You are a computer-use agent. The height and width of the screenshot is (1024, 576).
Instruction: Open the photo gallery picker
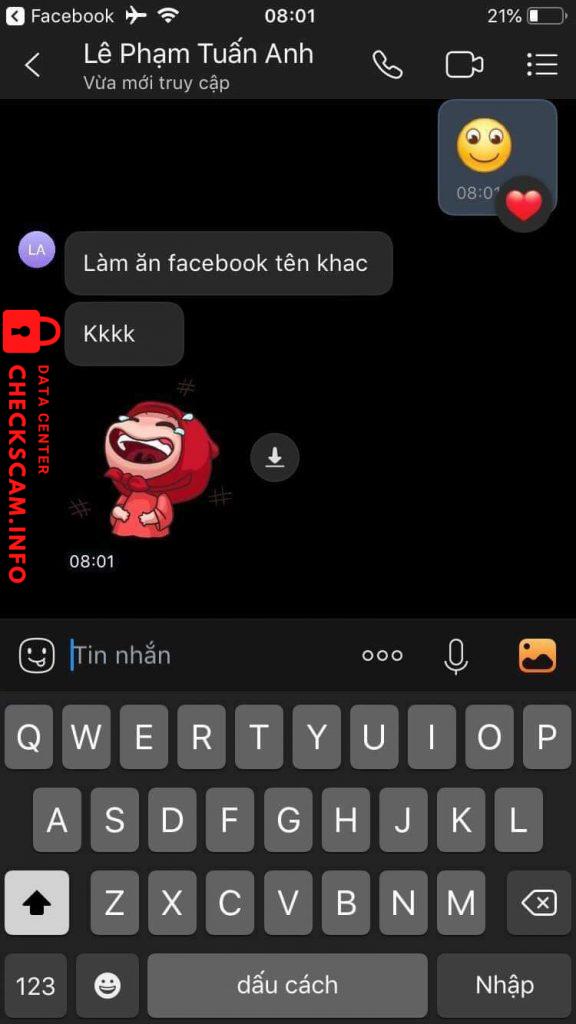tap(537, 656)
